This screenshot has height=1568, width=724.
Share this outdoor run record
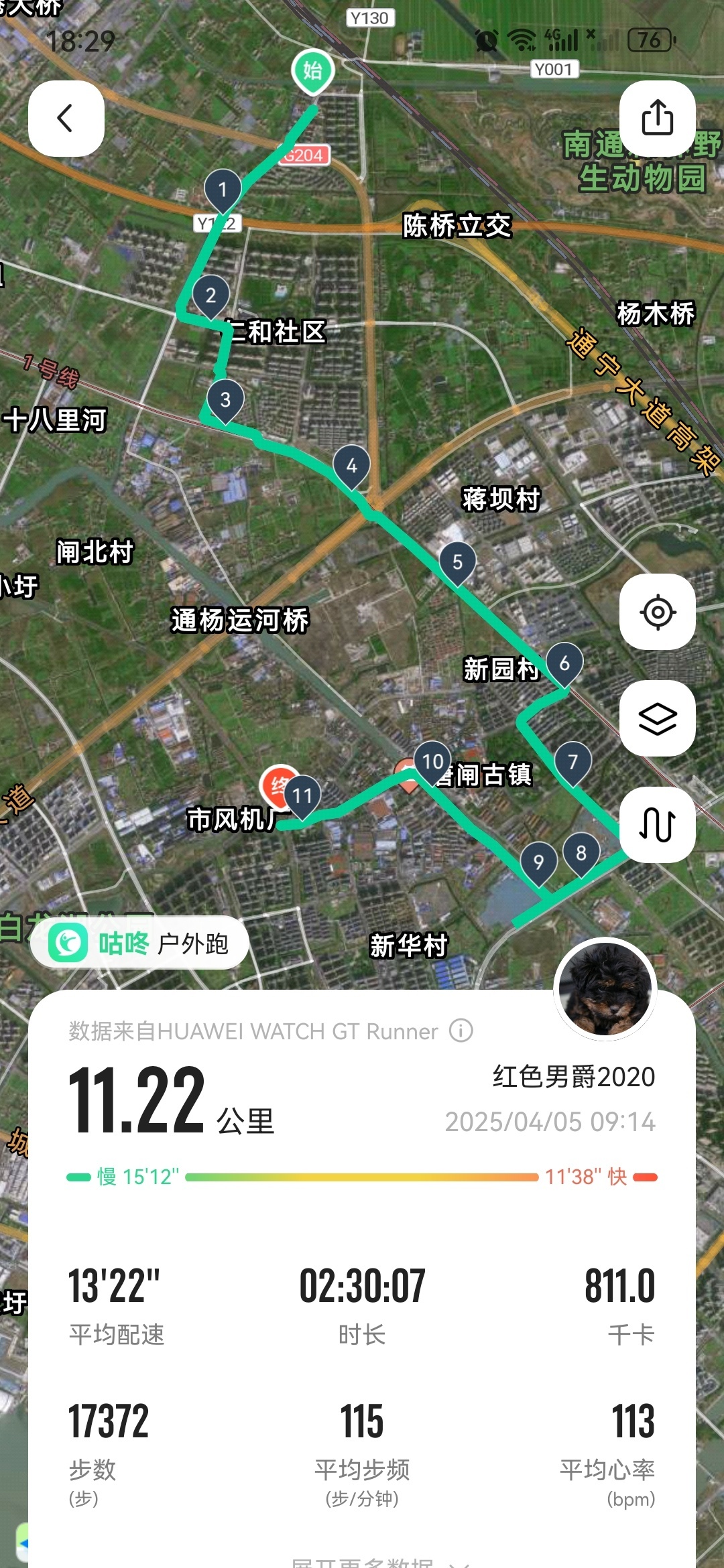point(657,119)
